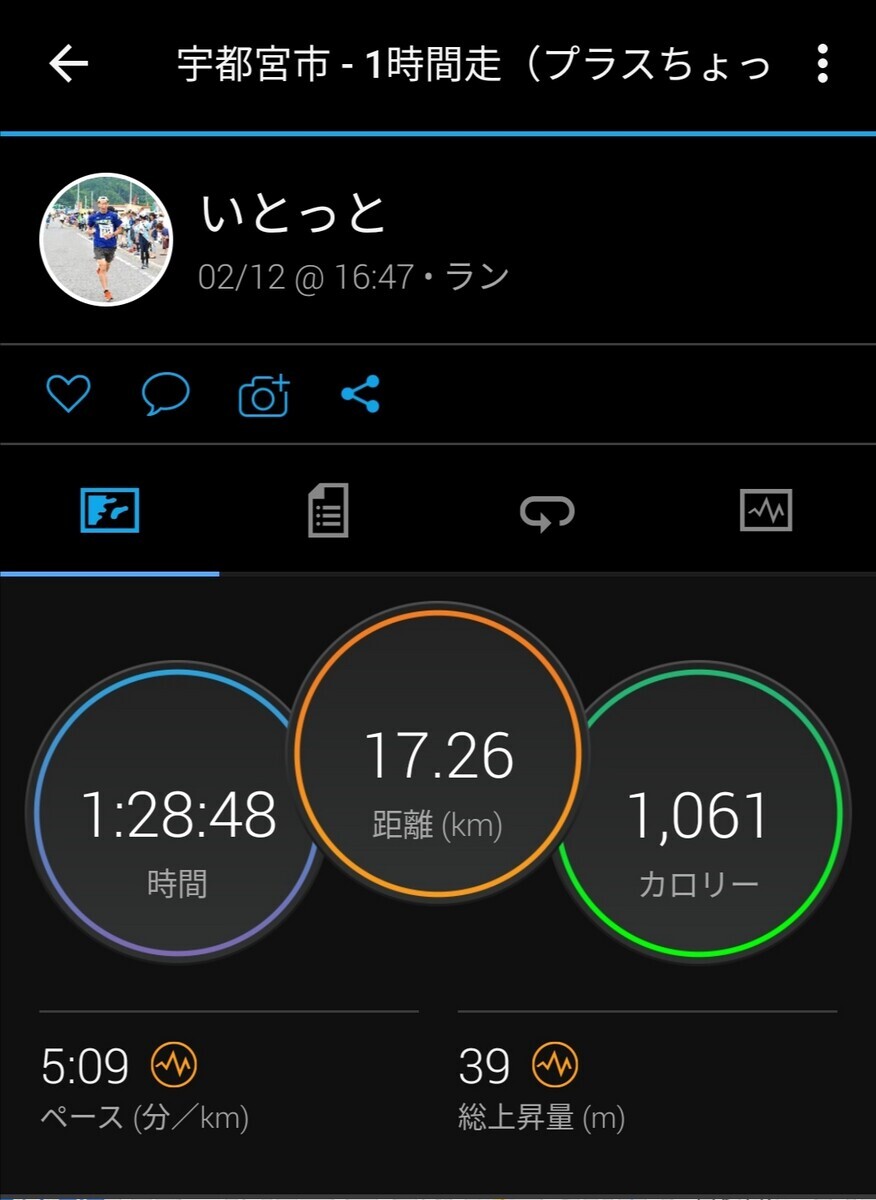The height and width of the screenshot is (1200, 876).
Task: Like this run with the heart icon
Action: click(69, 394)
